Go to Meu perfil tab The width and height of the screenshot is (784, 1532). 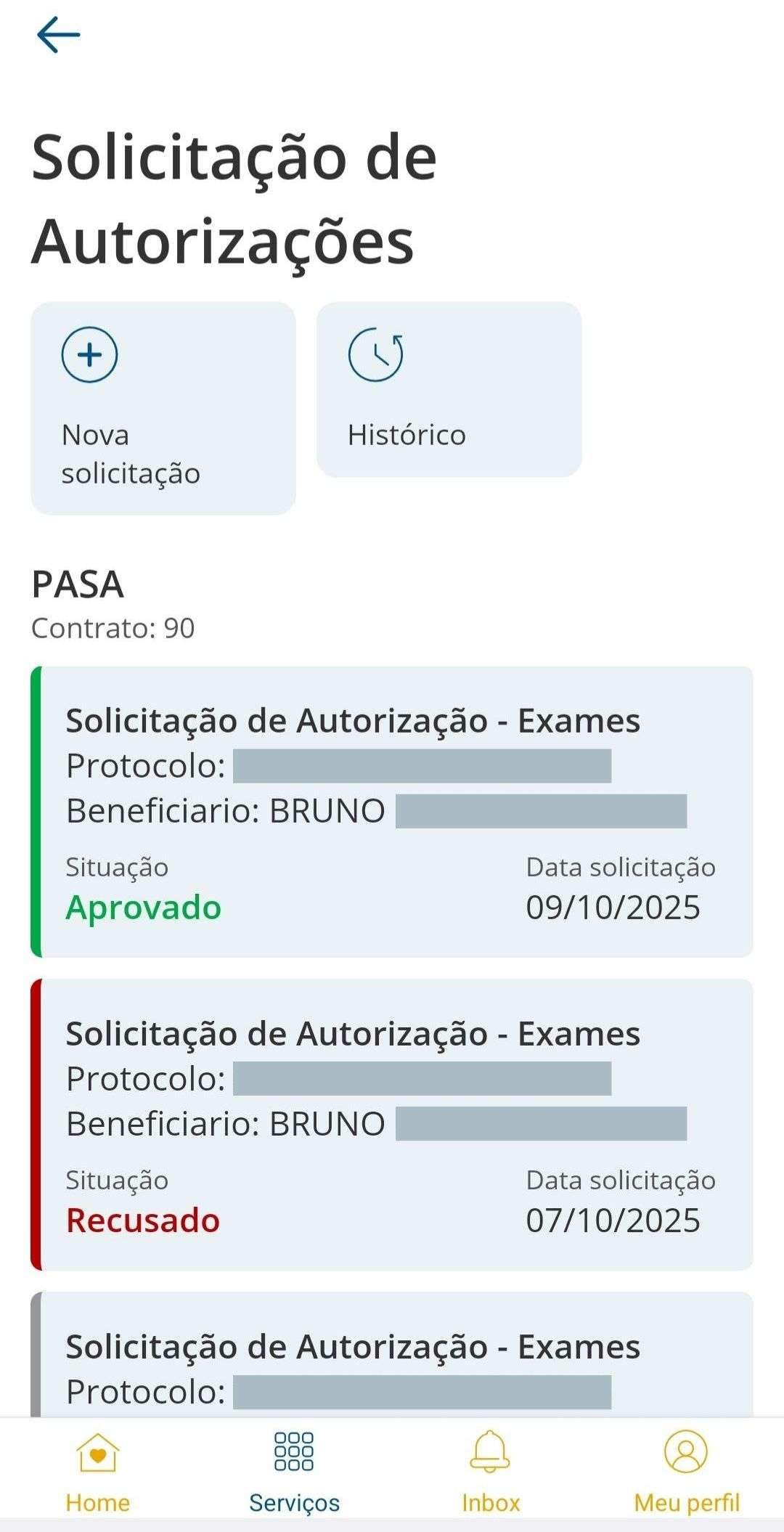click(686, 1472)
